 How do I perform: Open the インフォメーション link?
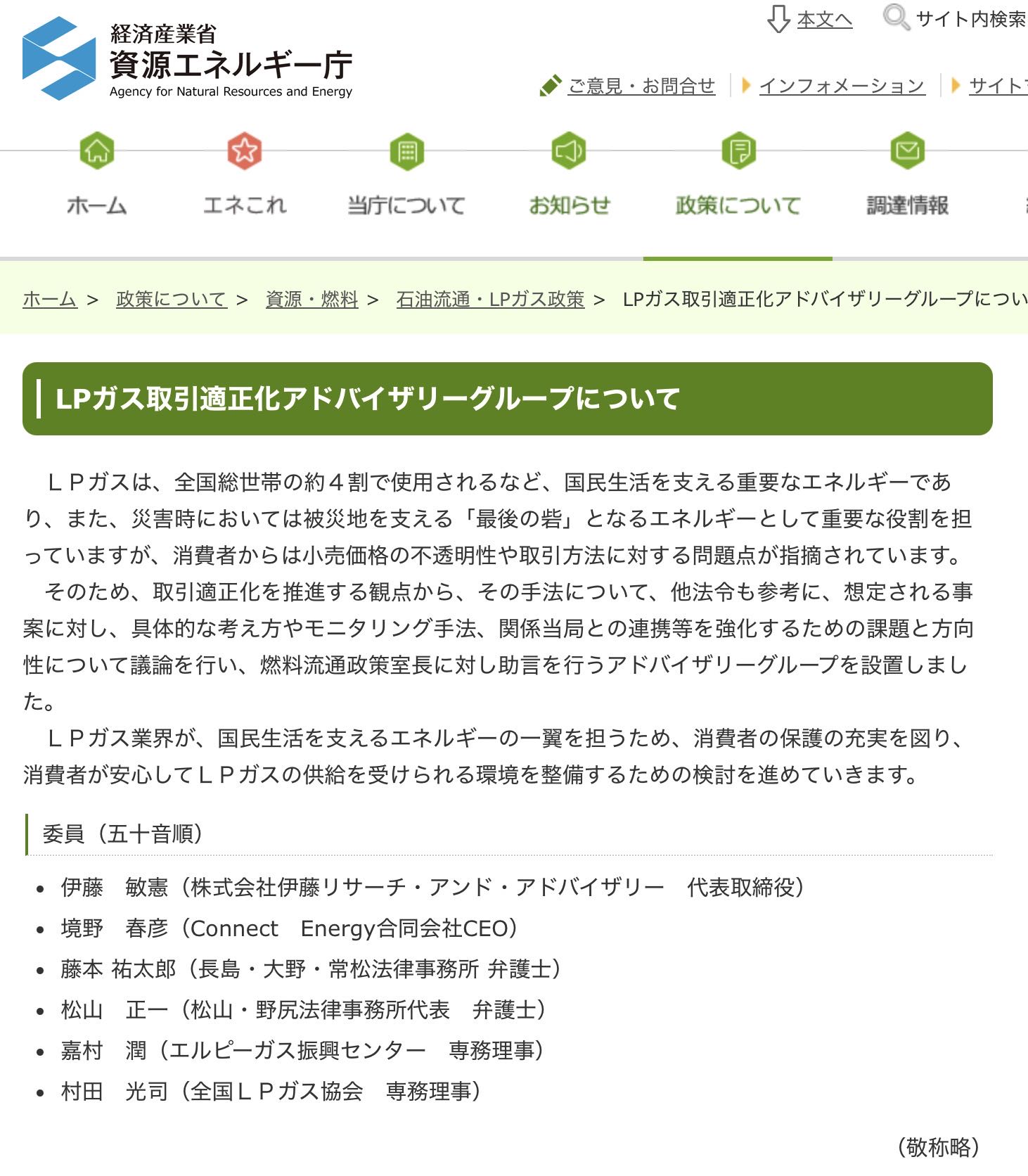point(841,86)
